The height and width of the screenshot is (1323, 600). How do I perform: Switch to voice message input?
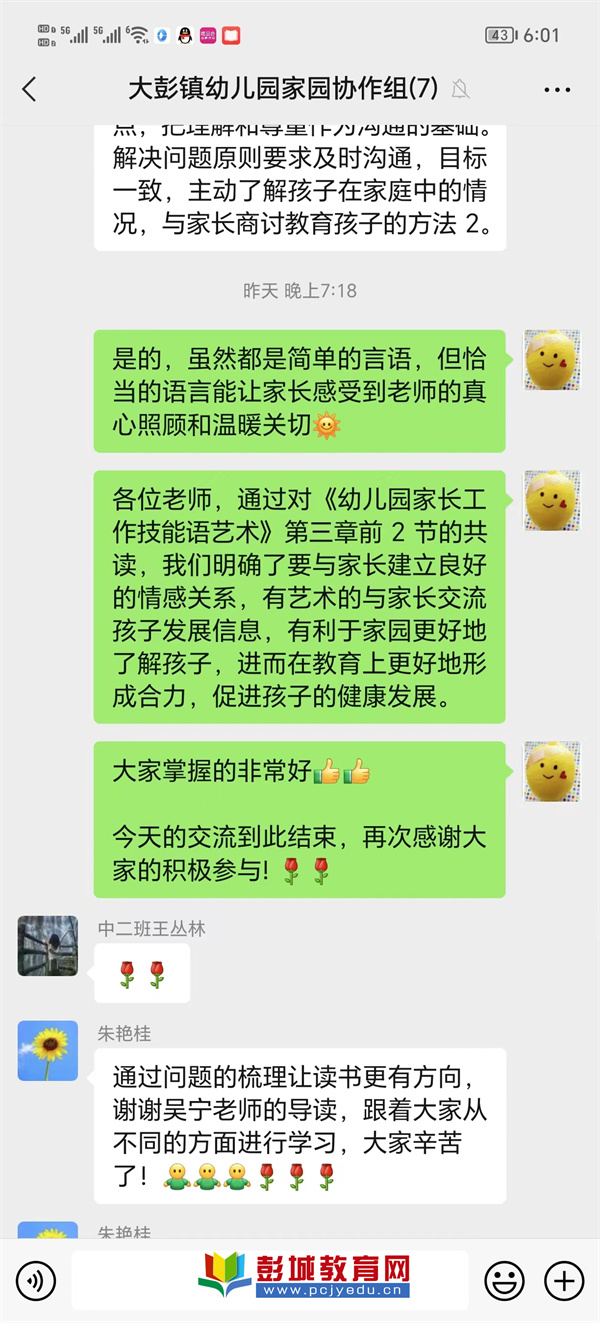click(36, 1280)
